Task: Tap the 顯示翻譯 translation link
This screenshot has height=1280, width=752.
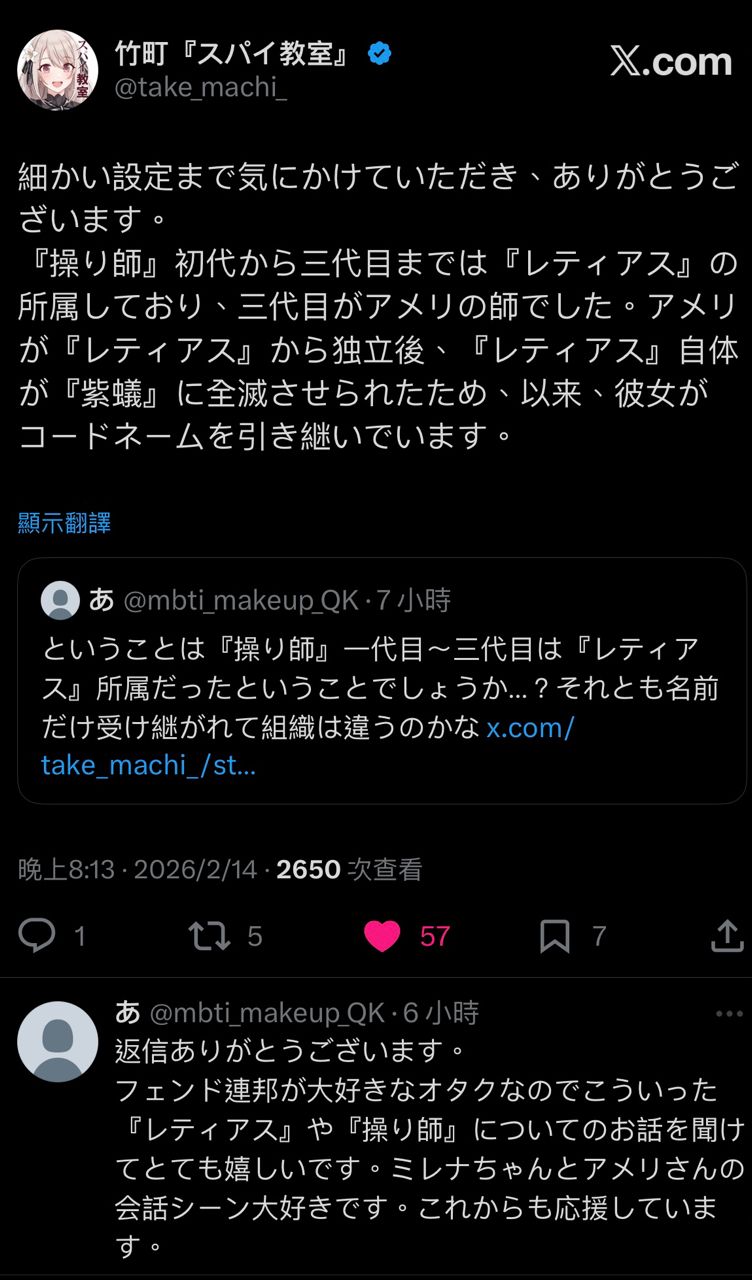Action: (x=64, y=523)
